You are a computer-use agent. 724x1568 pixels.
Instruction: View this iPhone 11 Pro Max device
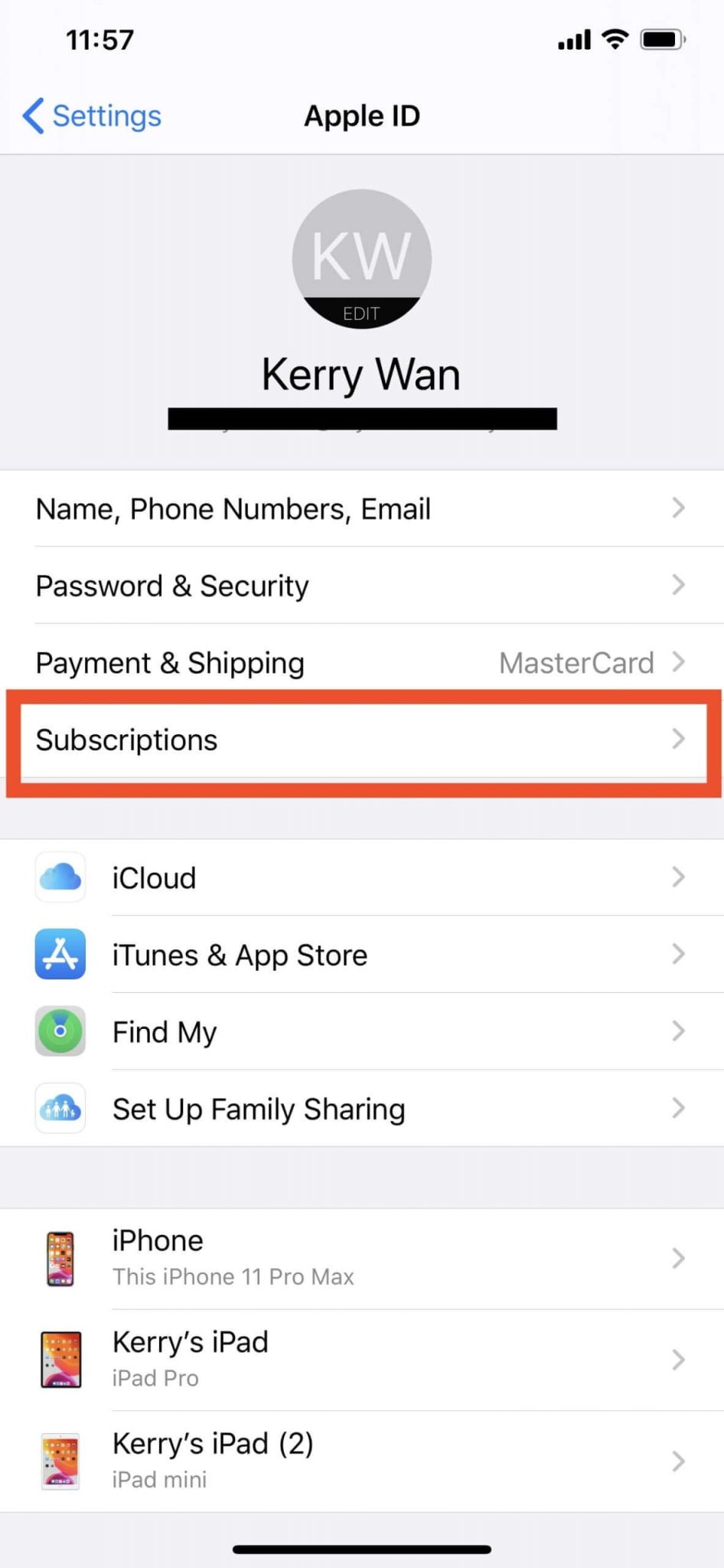362,1259
